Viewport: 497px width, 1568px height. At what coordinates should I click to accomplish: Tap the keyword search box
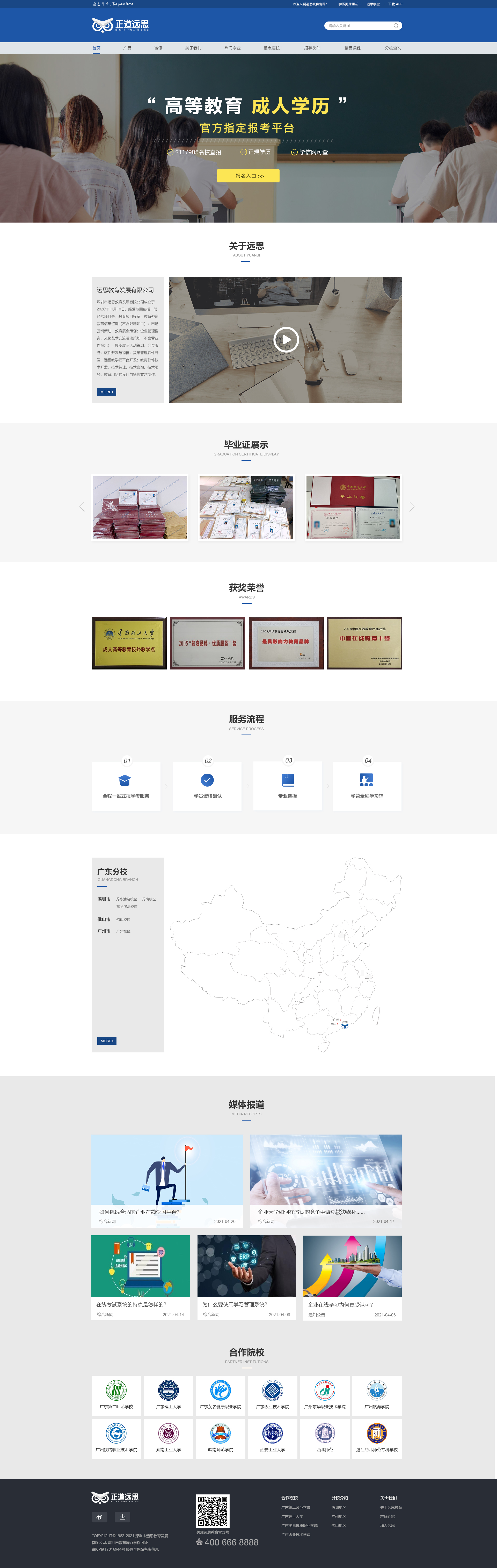click(x=359, y=26)
